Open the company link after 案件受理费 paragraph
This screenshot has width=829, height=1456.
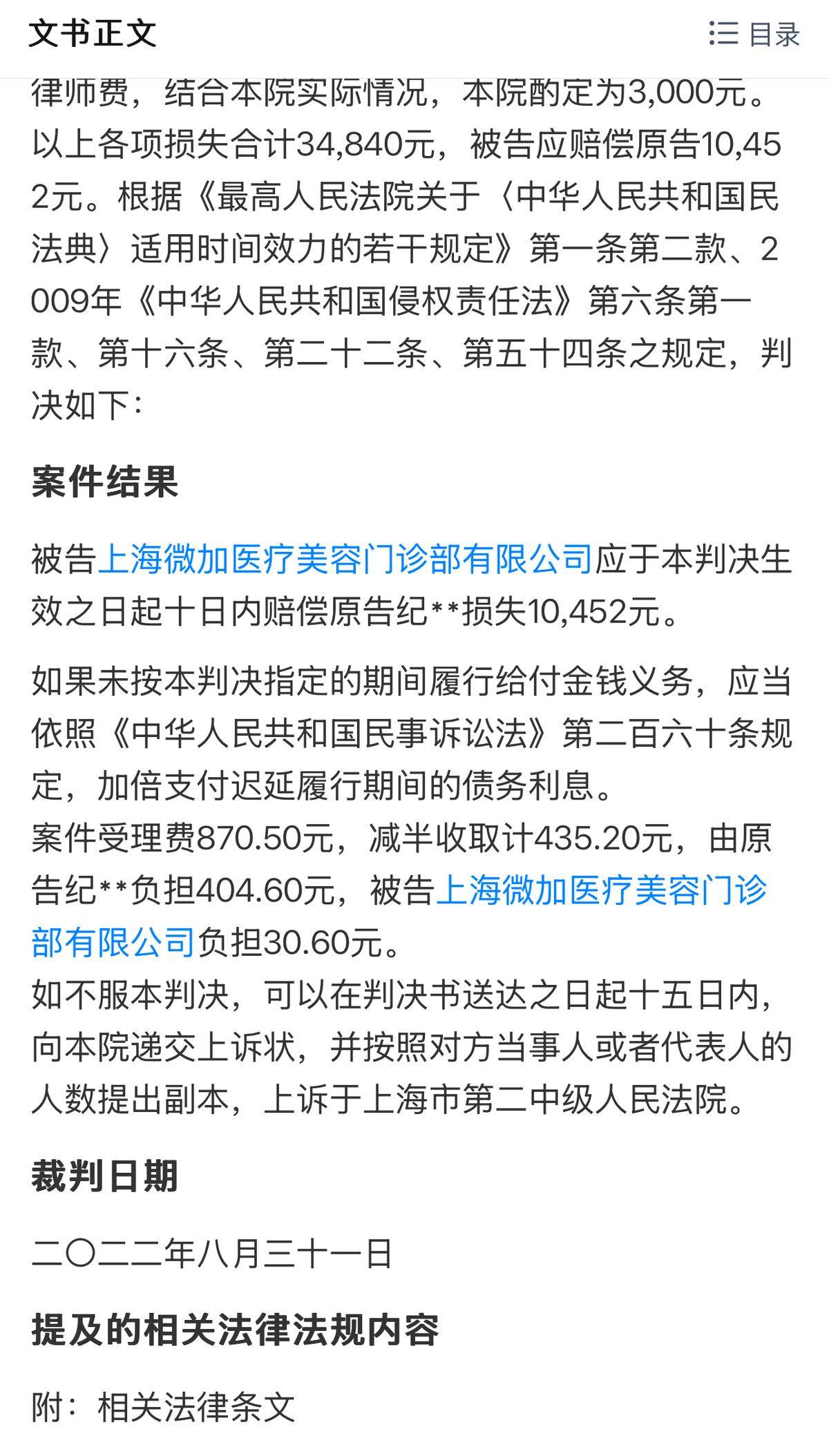point(601,890)
